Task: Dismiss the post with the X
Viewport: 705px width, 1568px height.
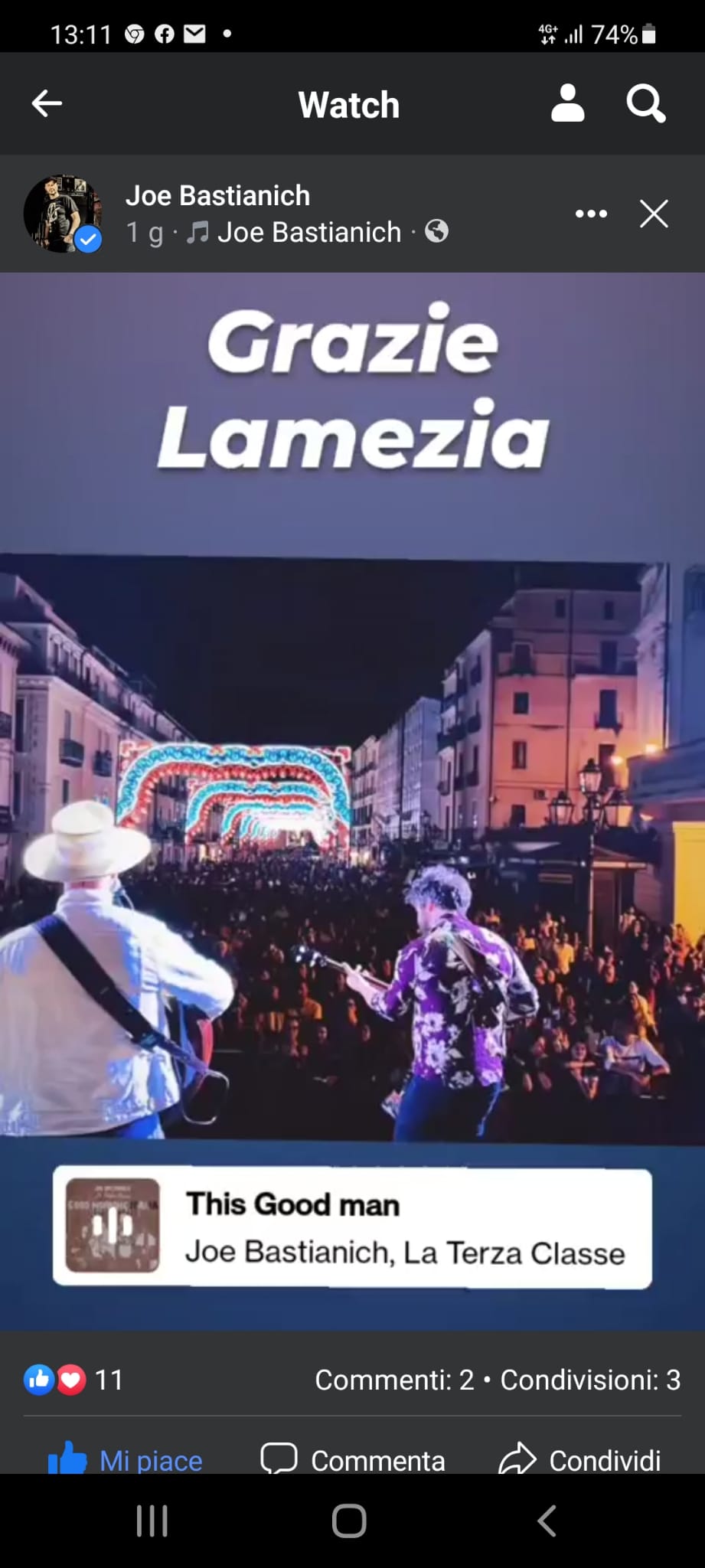Action: [x=654, y=214]
